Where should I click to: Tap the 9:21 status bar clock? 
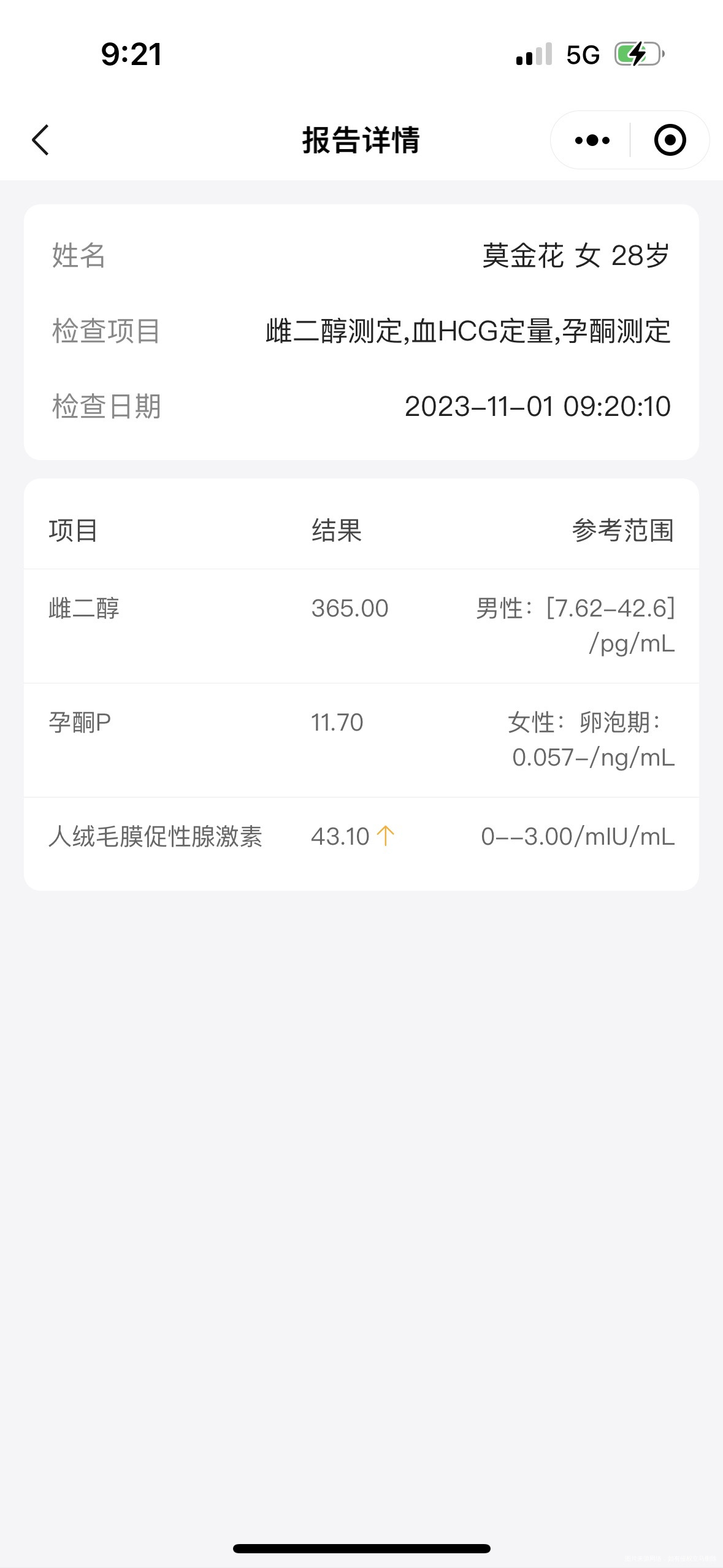click(x=131, y=55)
